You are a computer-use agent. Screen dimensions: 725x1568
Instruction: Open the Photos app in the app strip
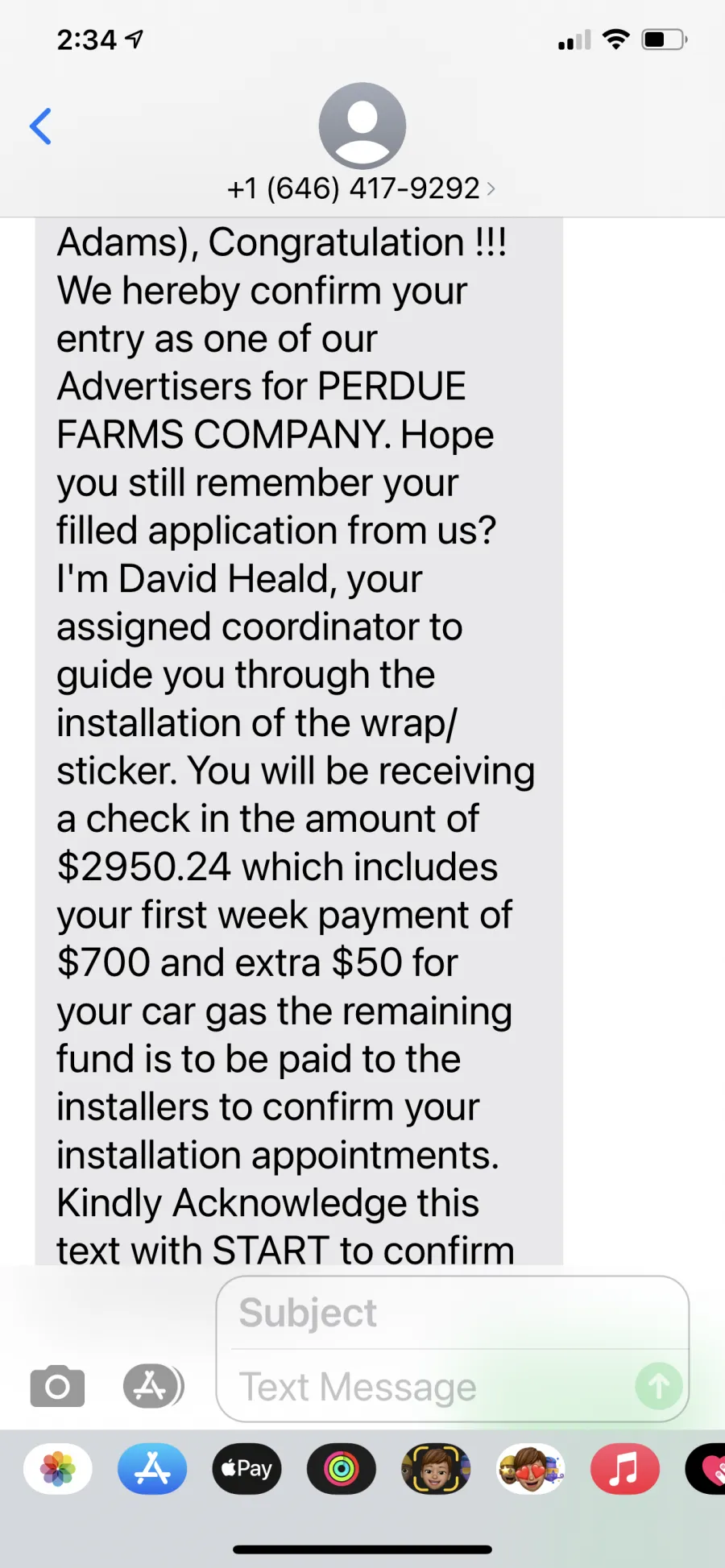point(58,1469)
